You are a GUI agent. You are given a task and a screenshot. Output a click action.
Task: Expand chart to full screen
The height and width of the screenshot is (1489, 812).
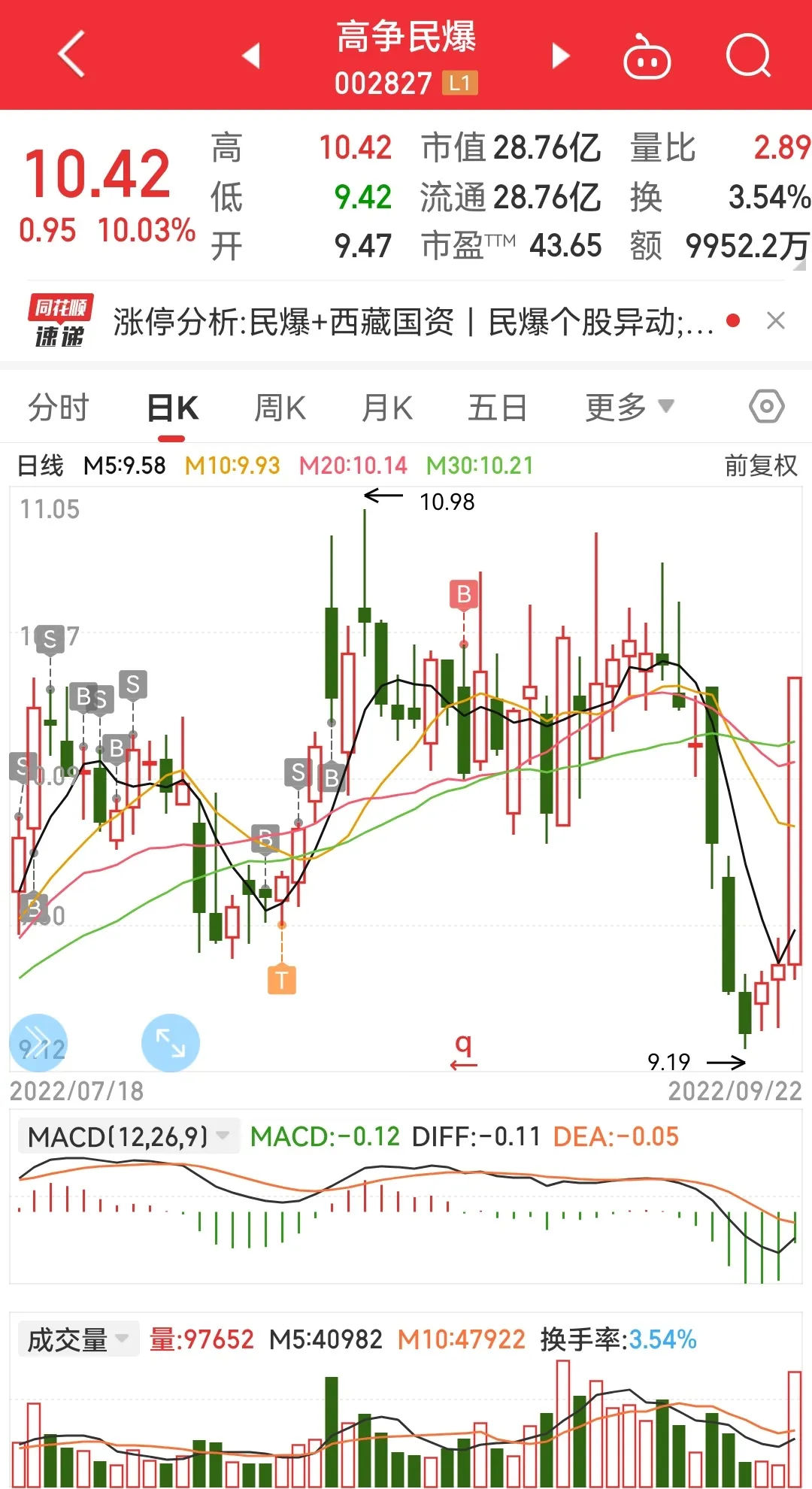[x=171, y=1043]
